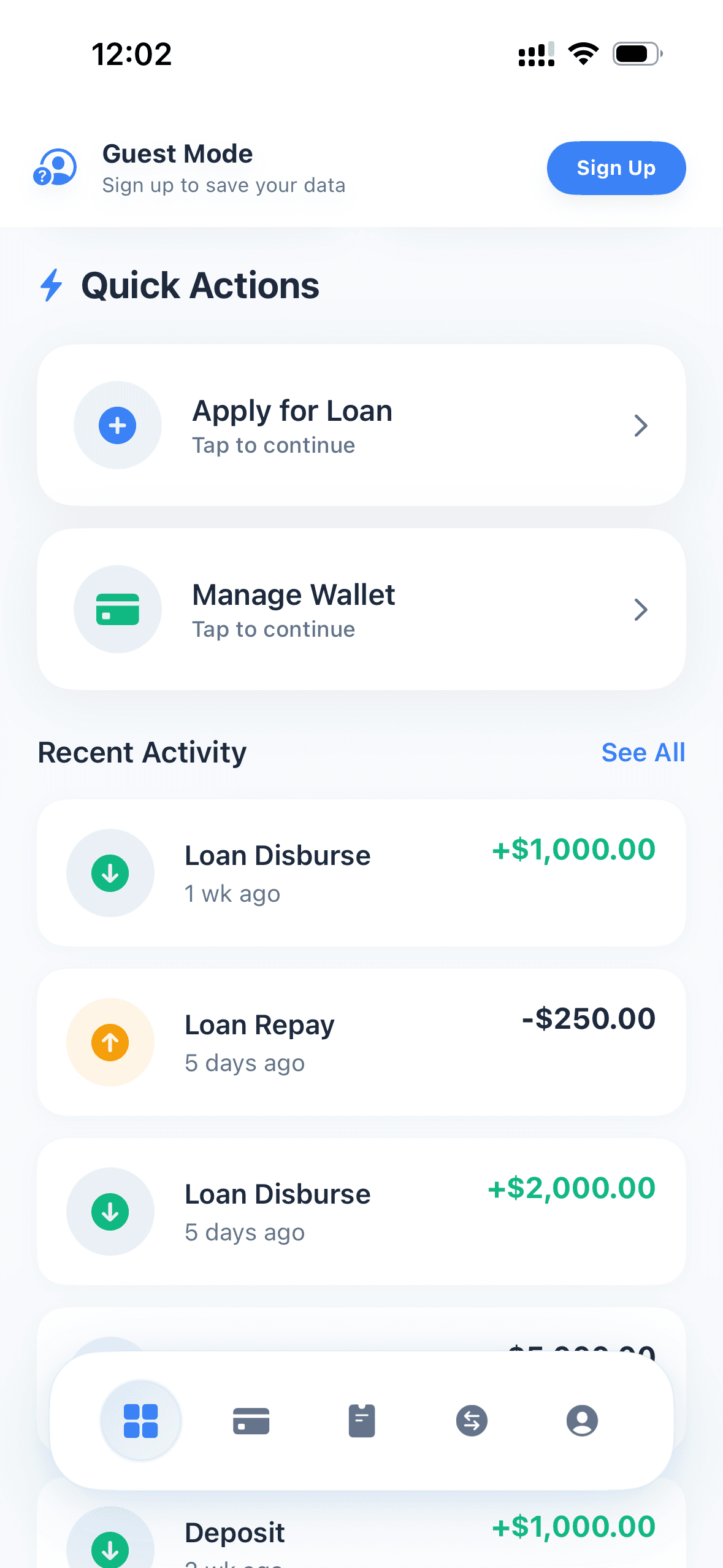Screen dimensions: 723x1568
Task: Switch to the wallet card tab
Action: tap(251, 1421)
